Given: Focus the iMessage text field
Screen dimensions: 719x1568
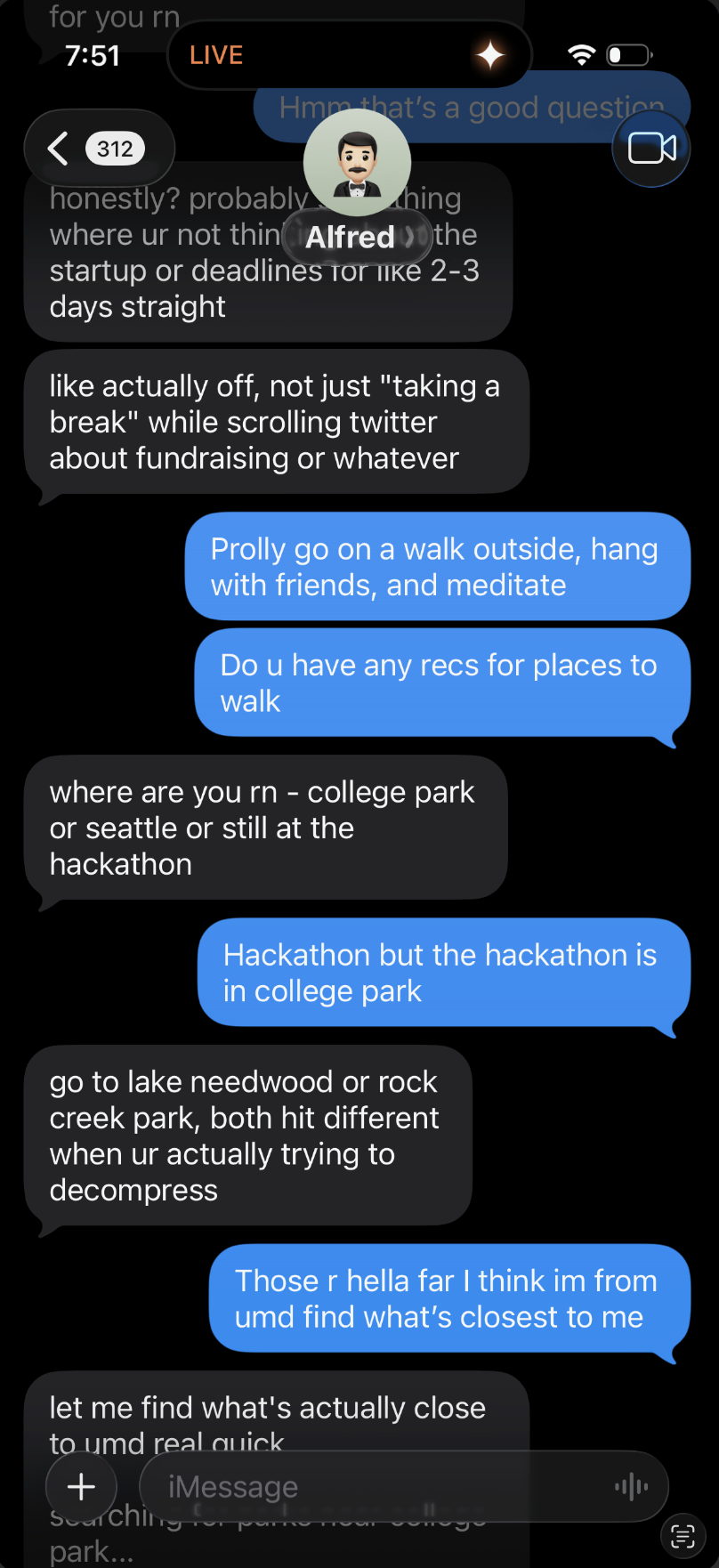Looking at the screenshot, I should [x=374, y=1486].
